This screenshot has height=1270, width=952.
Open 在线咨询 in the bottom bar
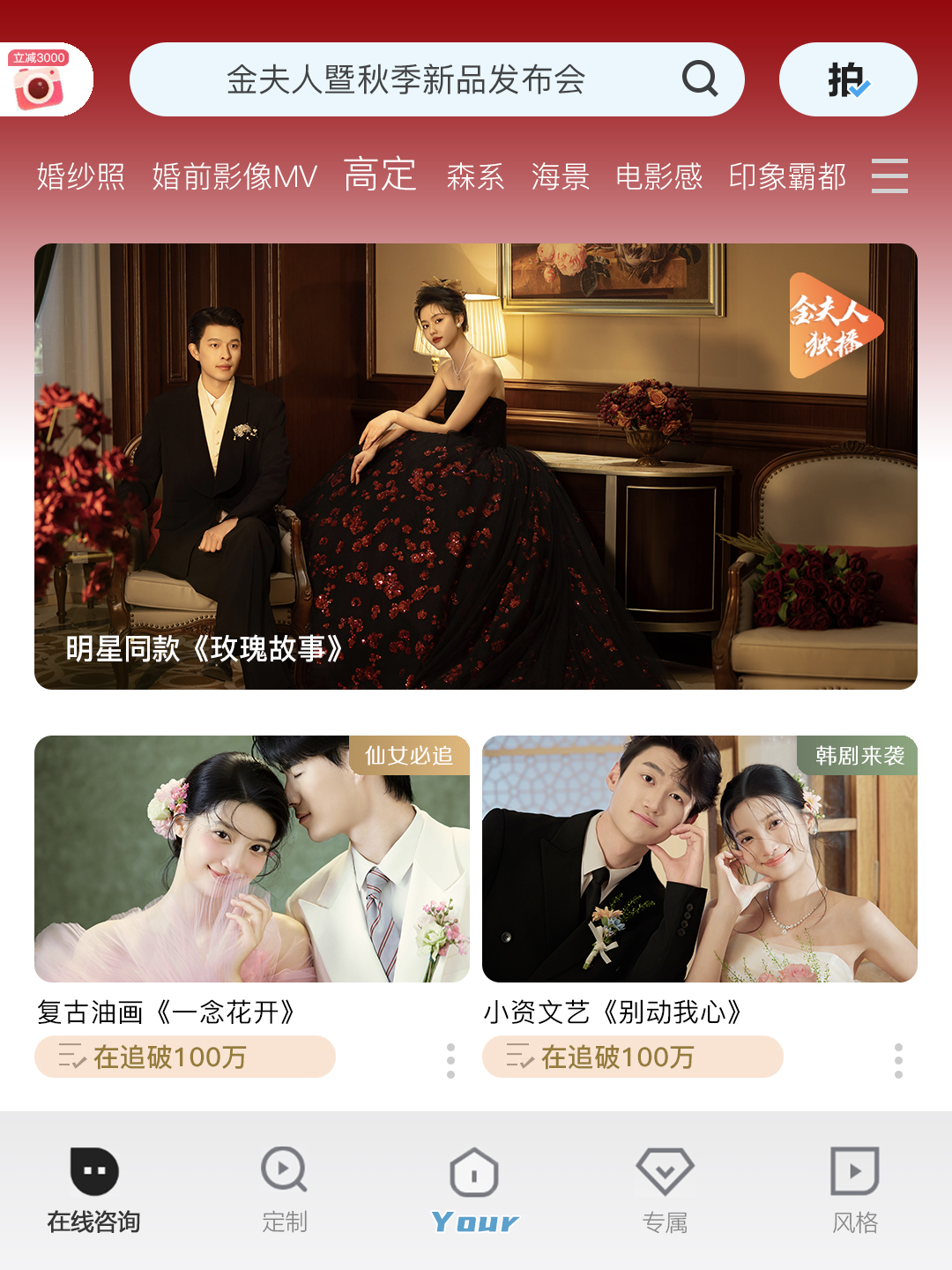(94, 1190)
